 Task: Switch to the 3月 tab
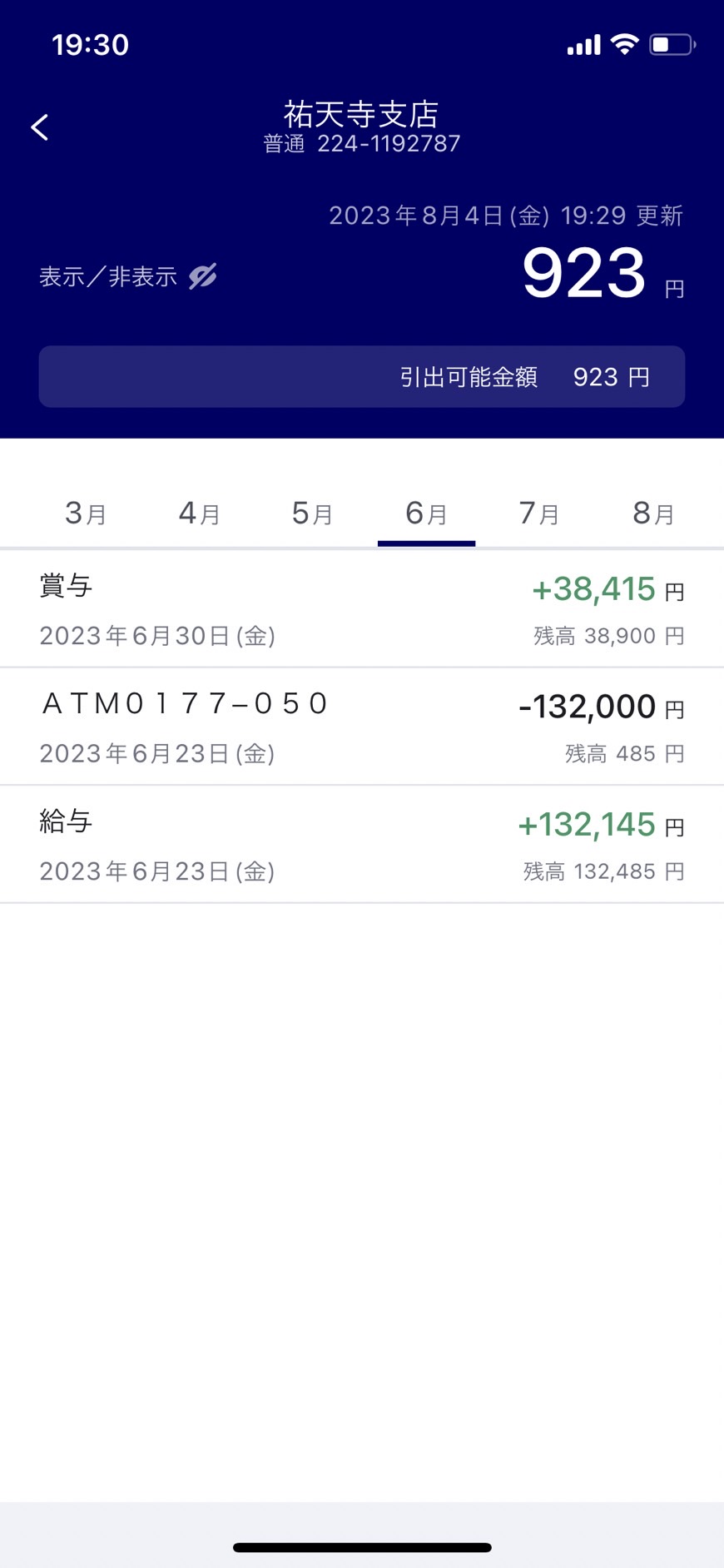coord(86,513)
